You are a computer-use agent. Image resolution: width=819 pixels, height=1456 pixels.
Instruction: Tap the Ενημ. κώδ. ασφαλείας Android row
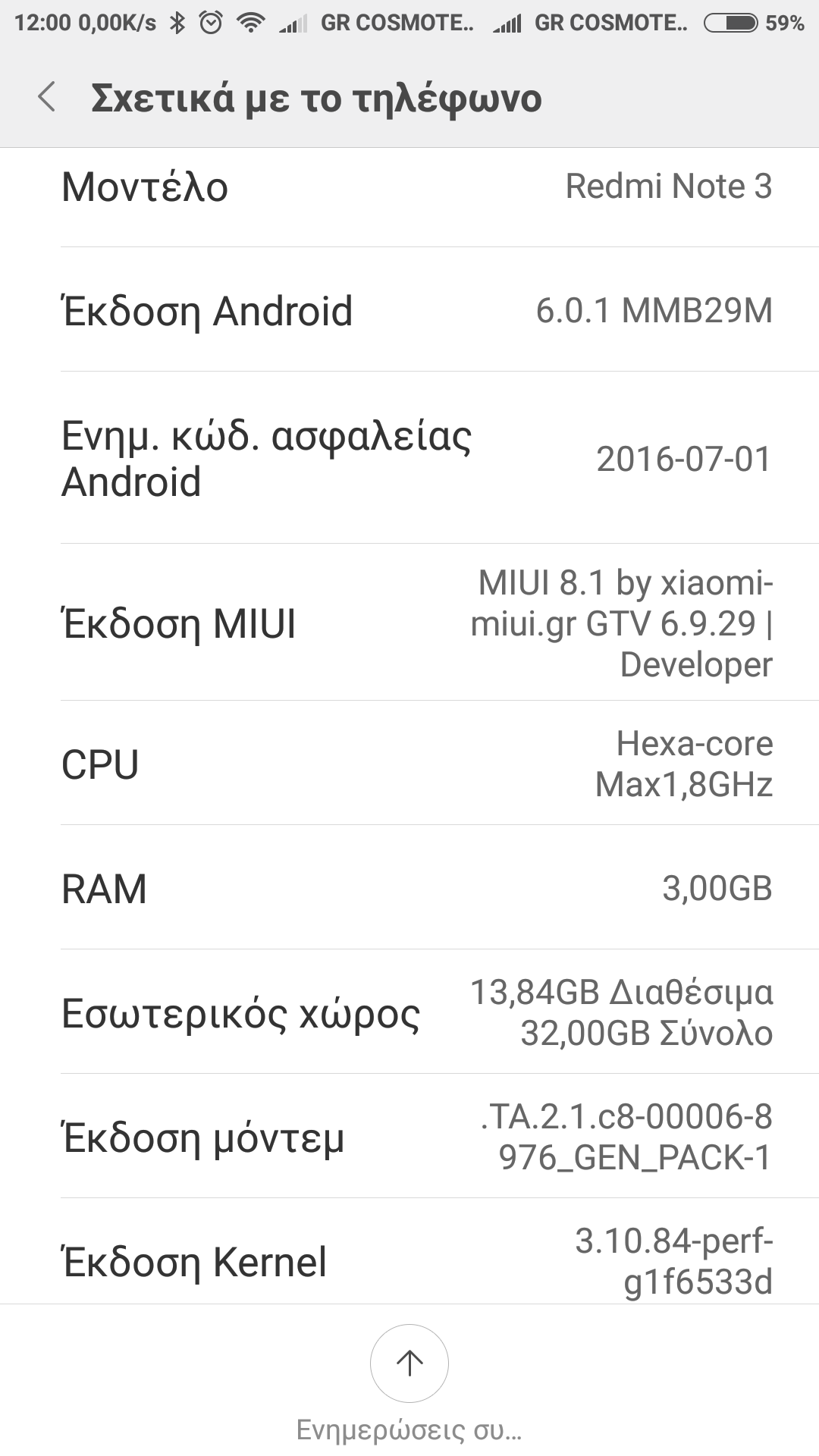pos(409,458)
